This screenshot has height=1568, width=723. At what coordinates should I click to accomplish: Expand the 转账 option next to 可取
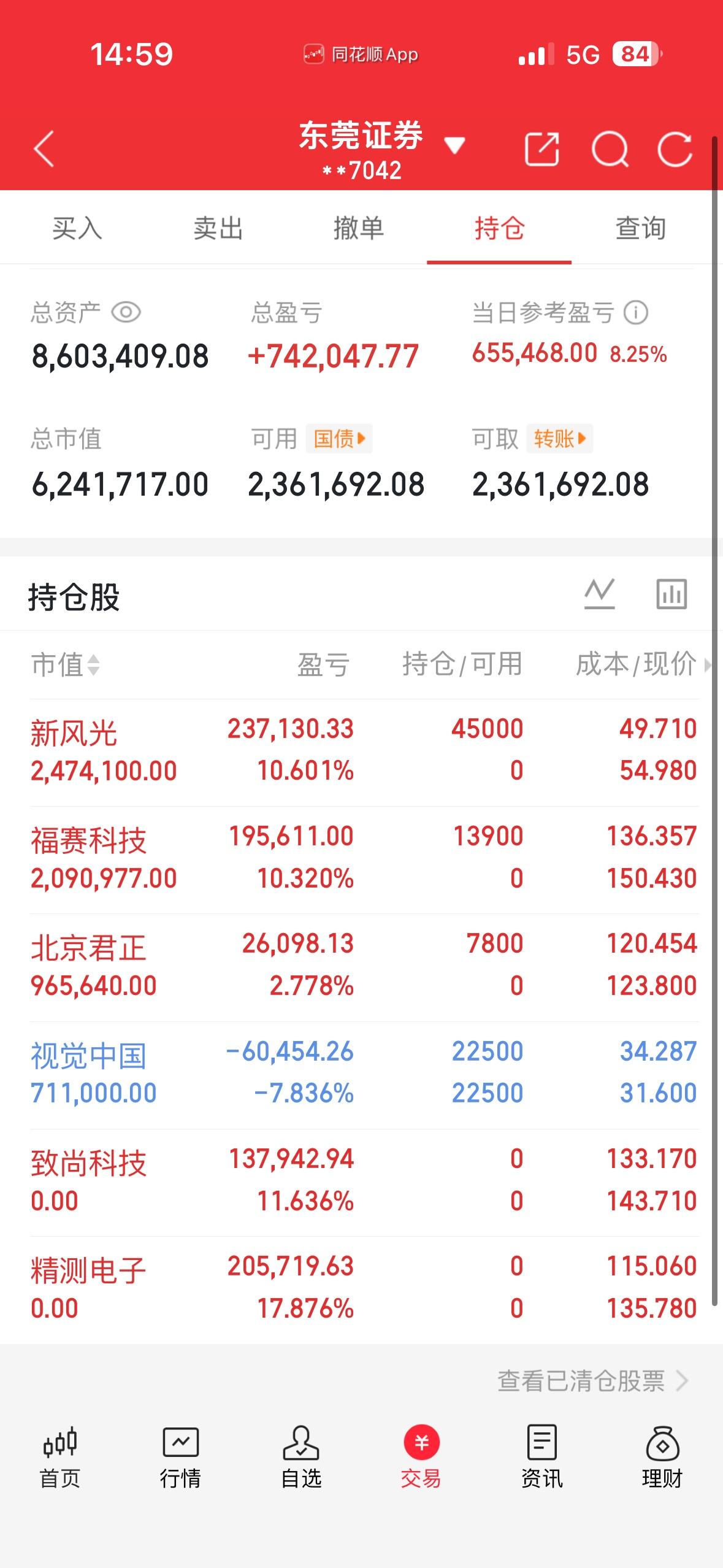560,439
